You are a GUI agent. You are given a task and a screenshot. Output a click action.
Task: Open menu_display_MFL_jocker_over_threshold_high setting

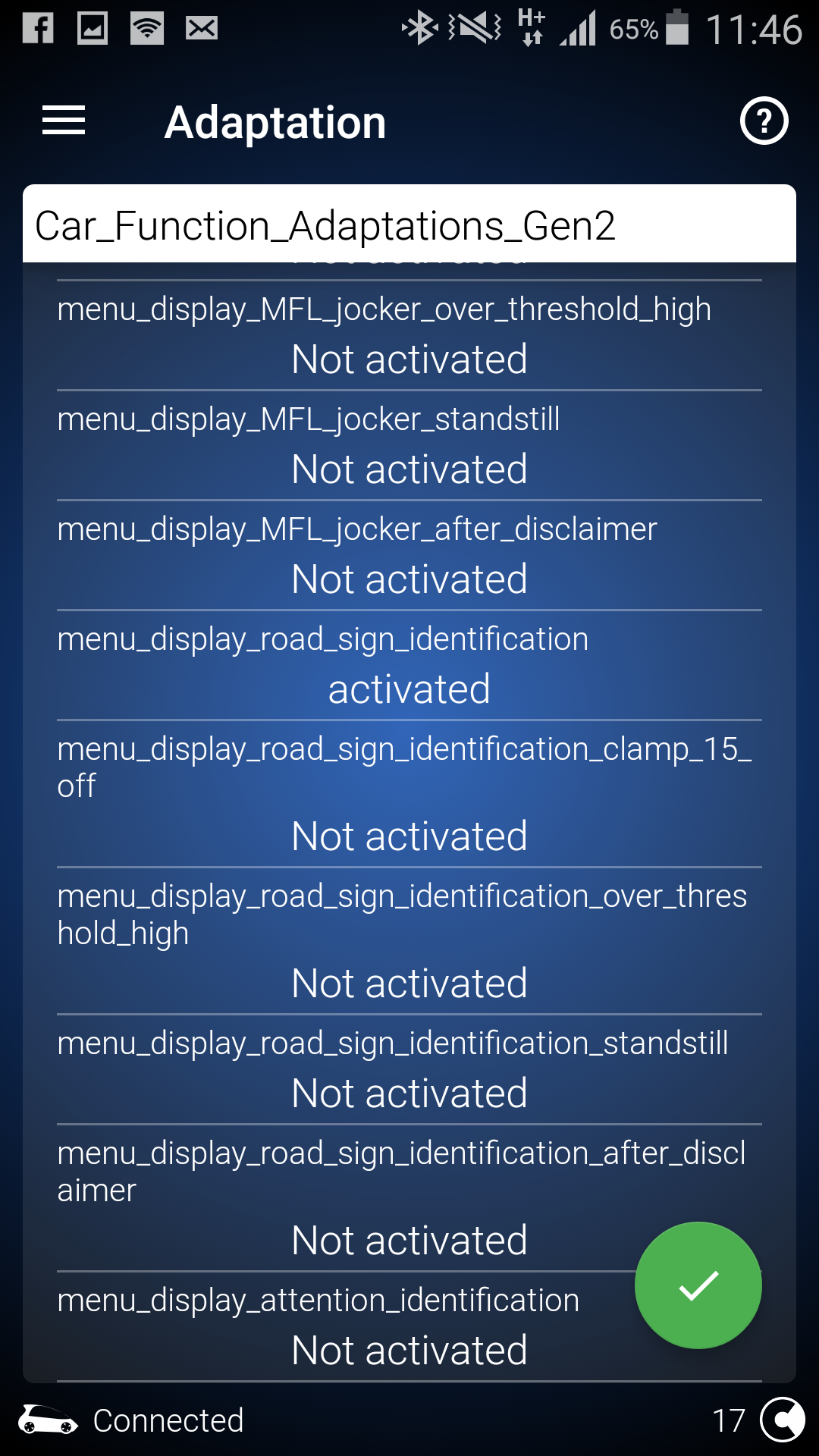tap(409, 336)
